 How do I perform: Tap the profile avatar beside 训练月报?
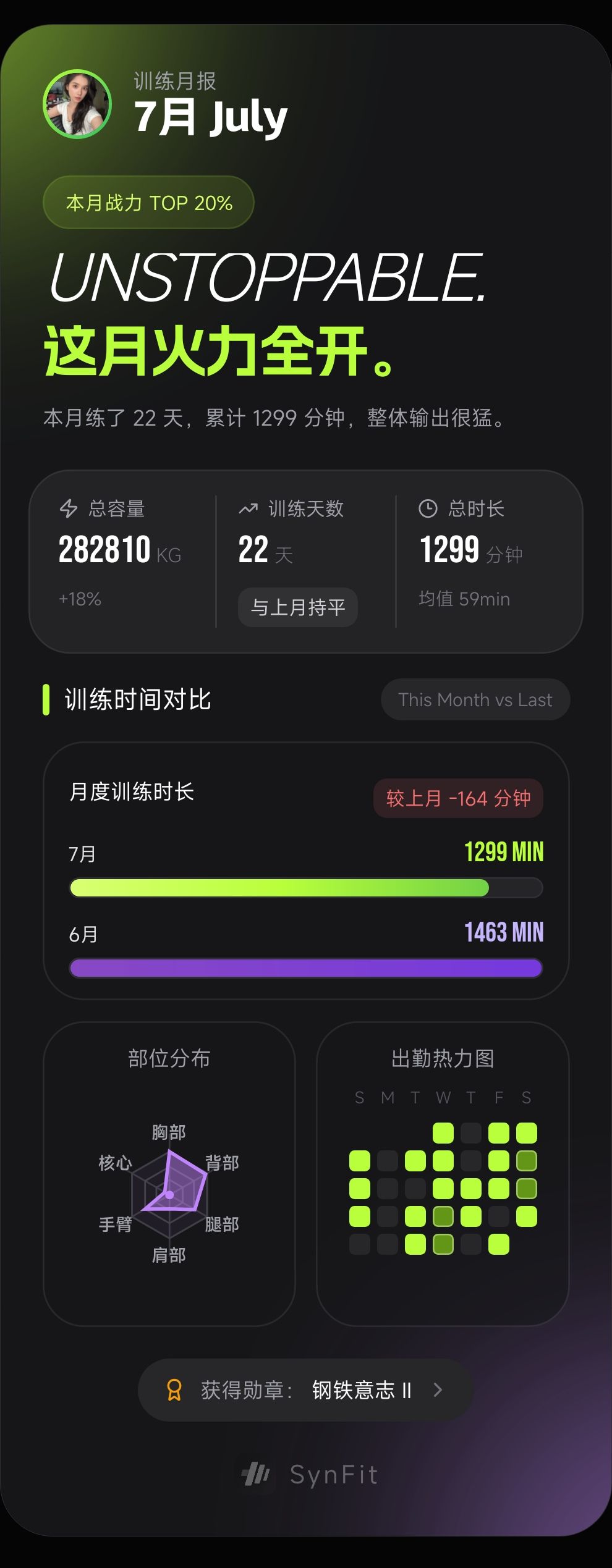pyautogui.click(x=77, y=104)
